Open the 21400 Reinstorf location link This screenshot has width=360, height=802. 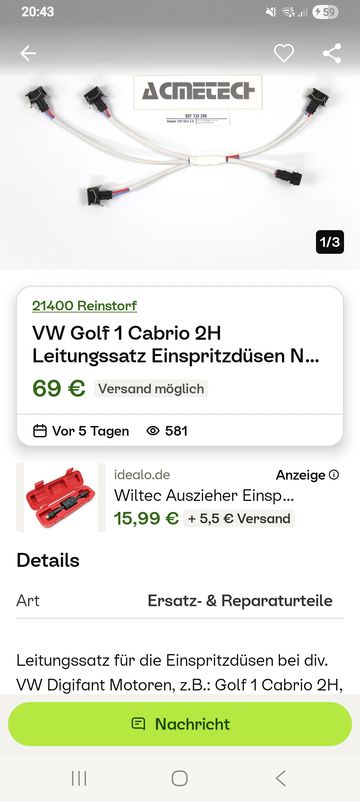84,306
